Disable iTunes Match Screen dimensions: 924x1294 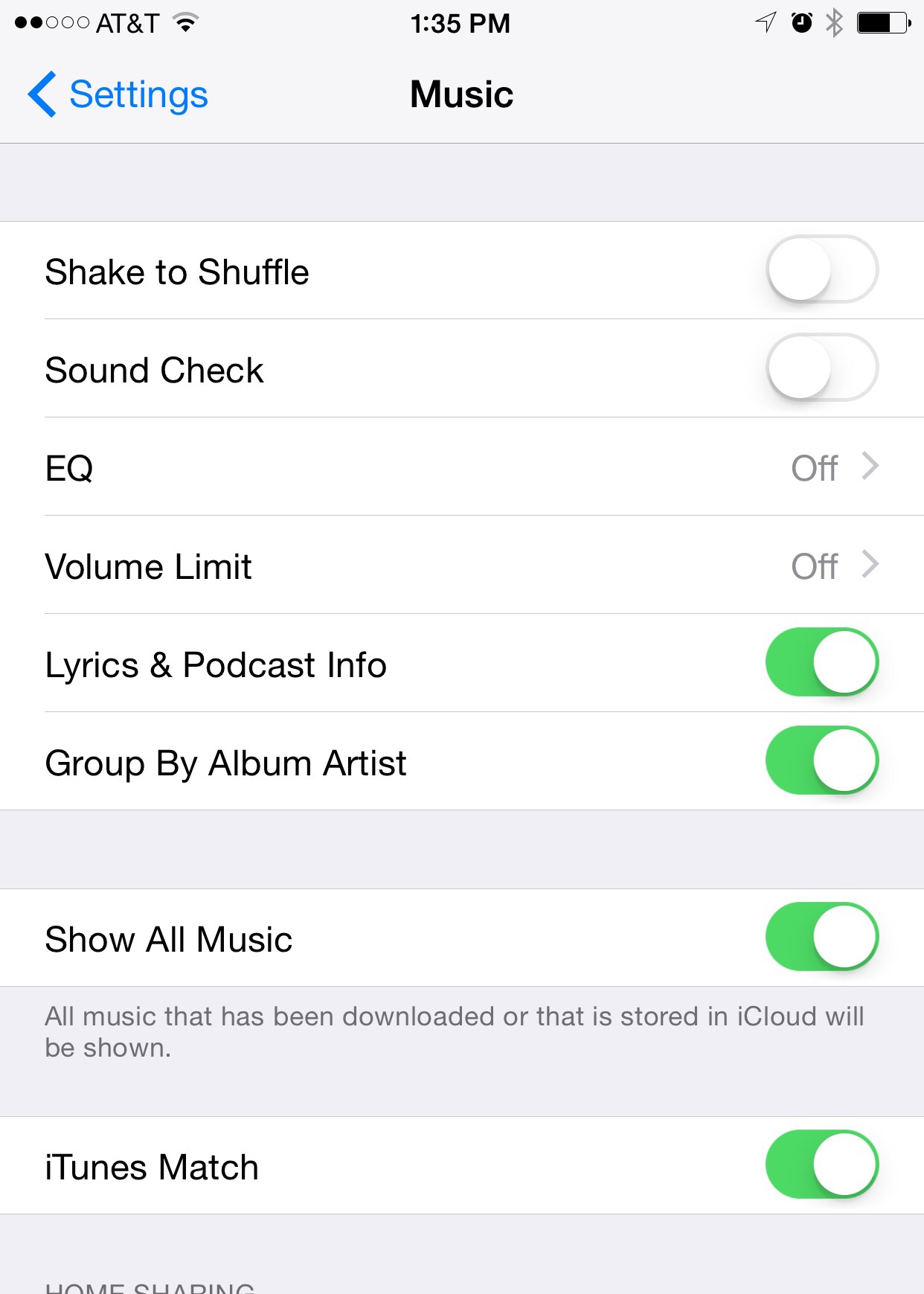(x=821, y=1165)
